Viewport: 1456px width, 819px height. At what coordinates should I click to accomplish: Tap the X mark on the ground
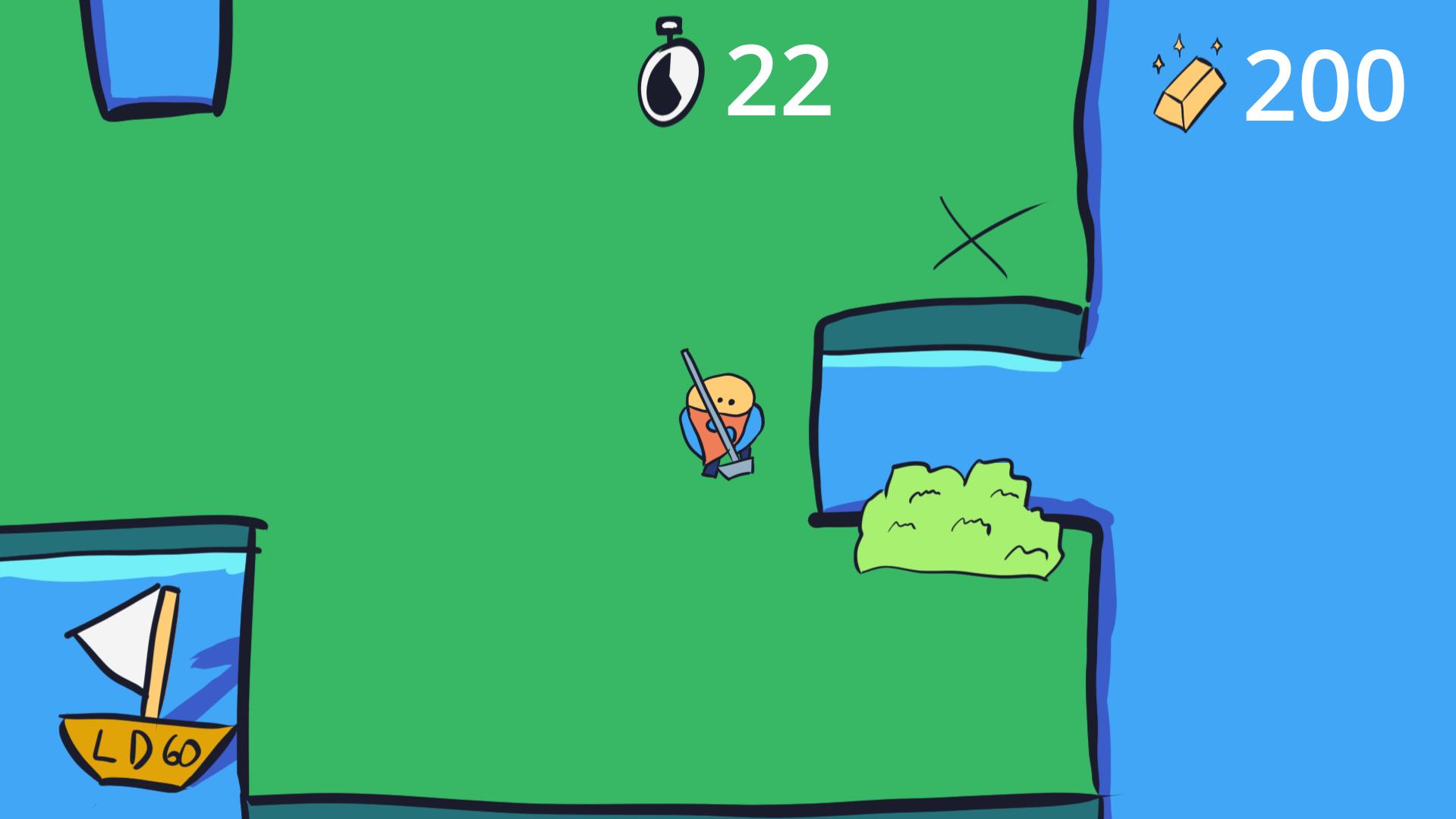tap(977, 239)
